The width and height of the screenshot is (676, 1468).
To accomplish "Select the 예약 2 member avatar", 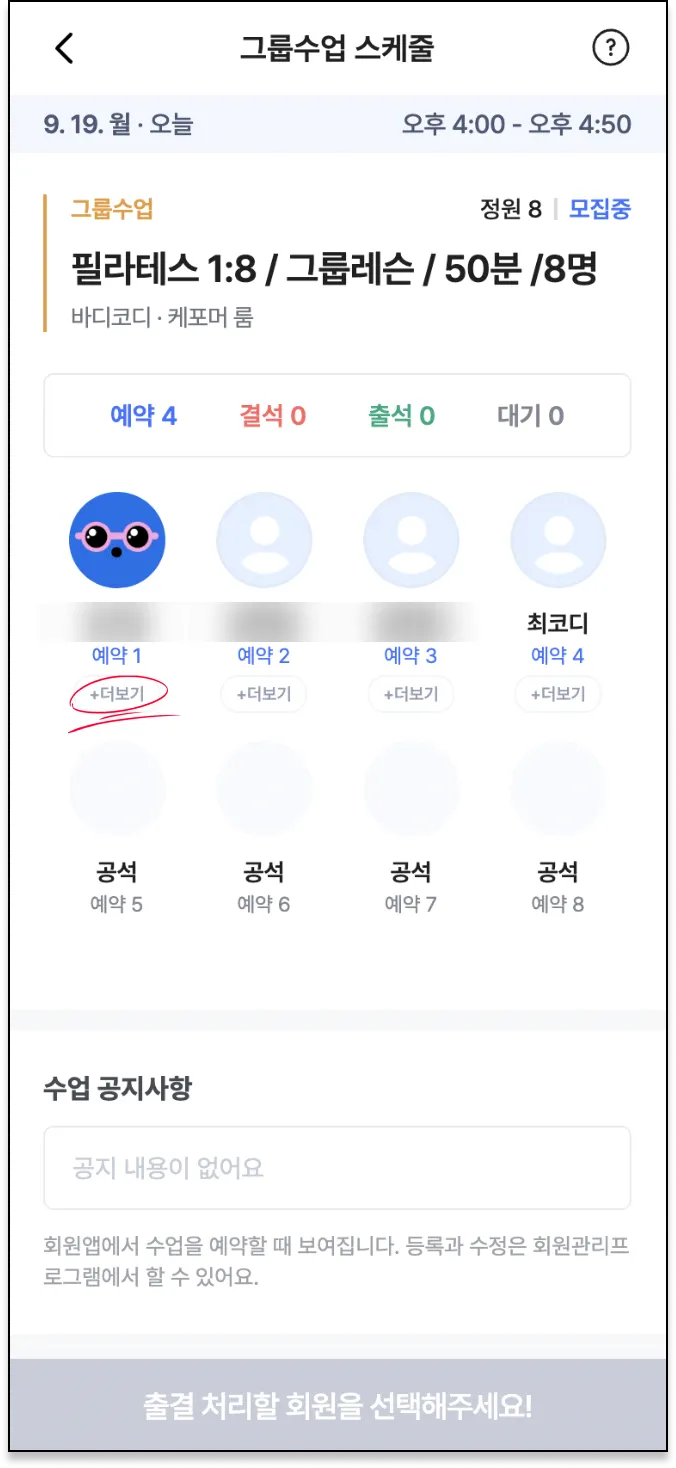I will [x=264, y=540].
